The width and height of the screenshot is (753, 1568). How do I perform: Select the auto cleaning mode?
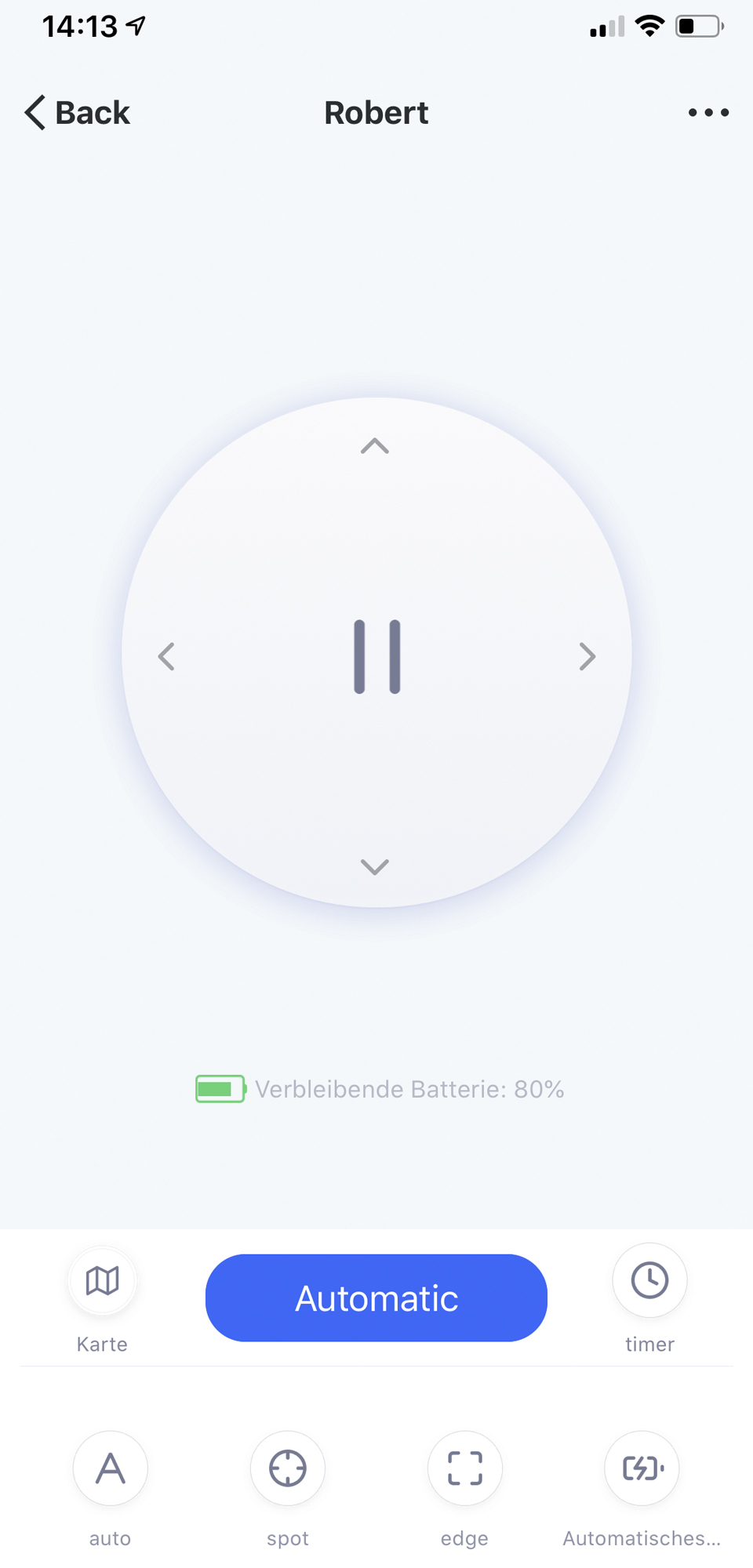tap(111, 1468)
